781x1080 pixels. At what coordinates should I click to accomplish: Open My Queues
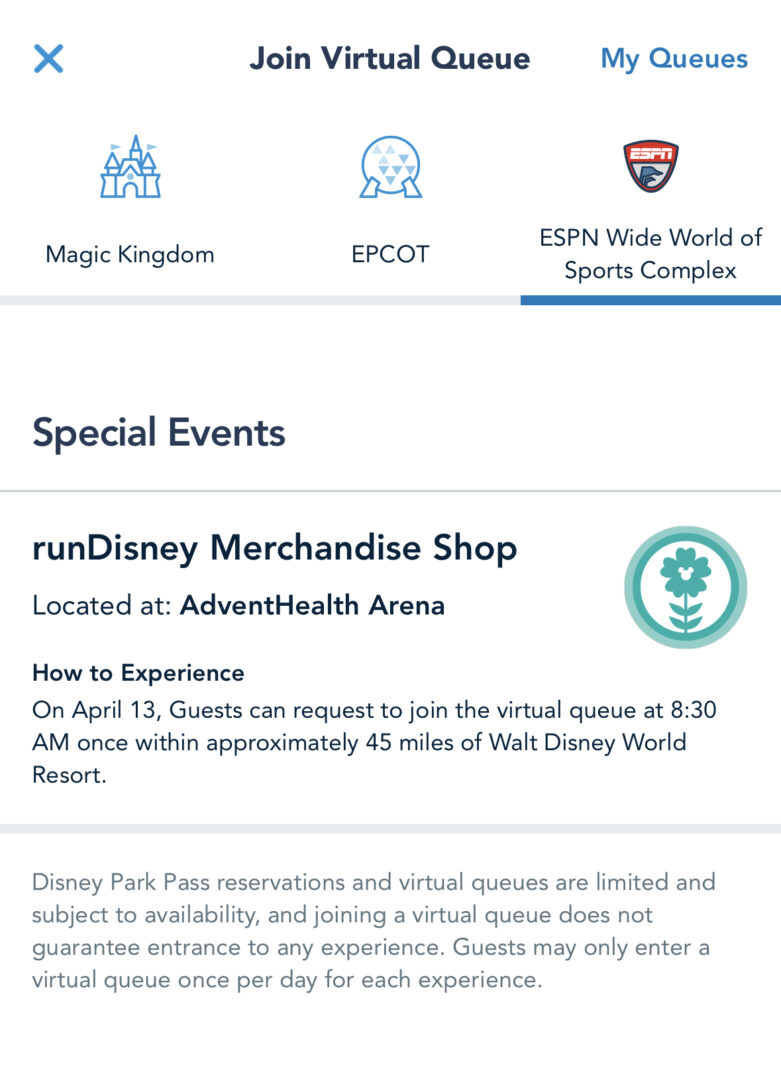coord(674,59)
